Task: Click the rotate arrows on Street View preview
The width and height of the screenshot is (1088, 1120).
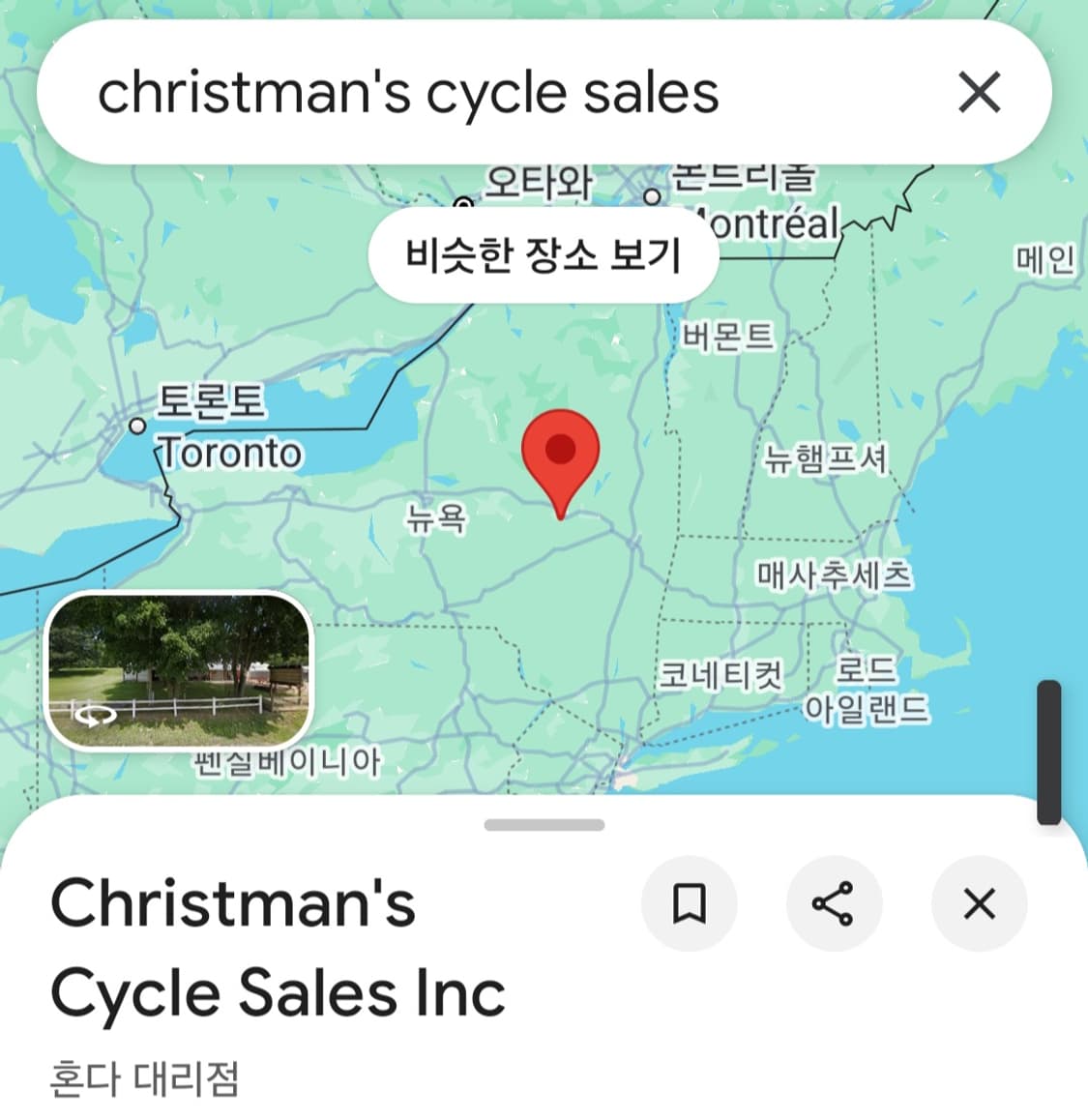Action: (94, 718)
